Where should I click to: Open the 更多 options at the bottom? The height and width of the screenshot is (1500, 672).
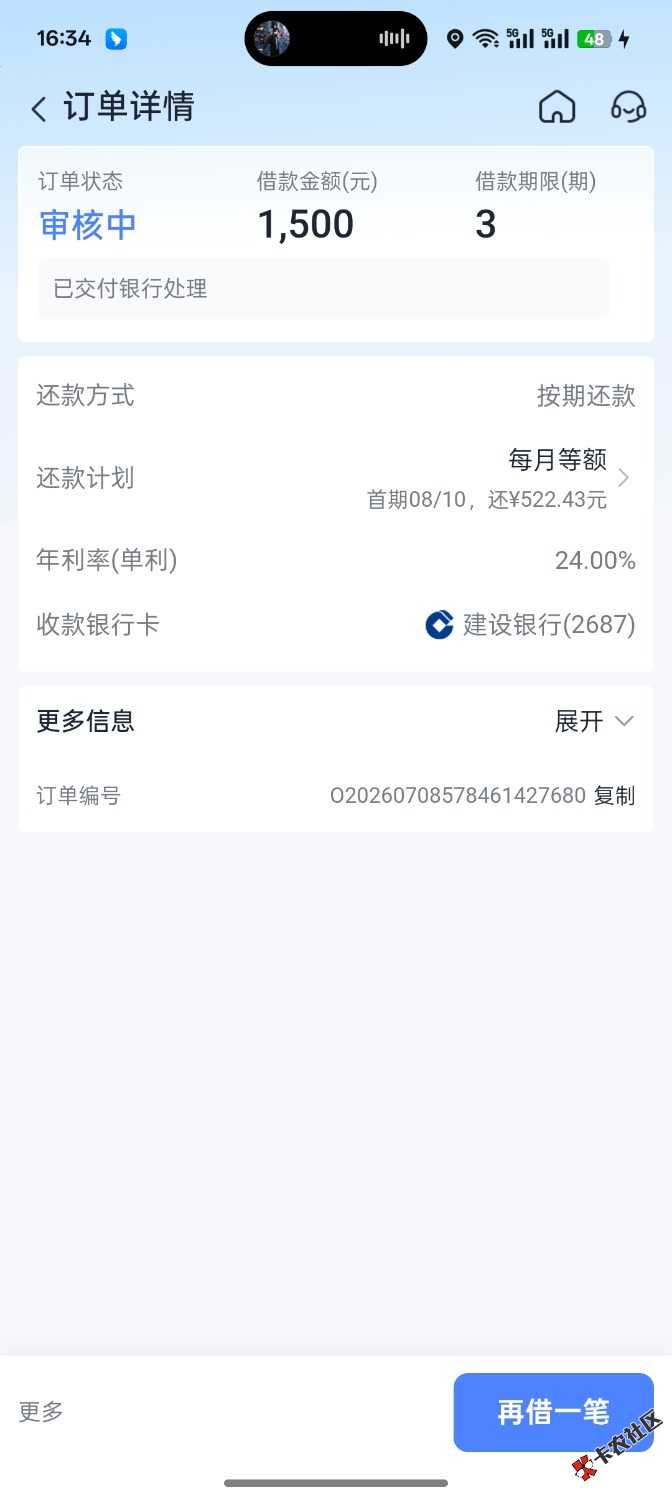click(x=41, y=1412)
